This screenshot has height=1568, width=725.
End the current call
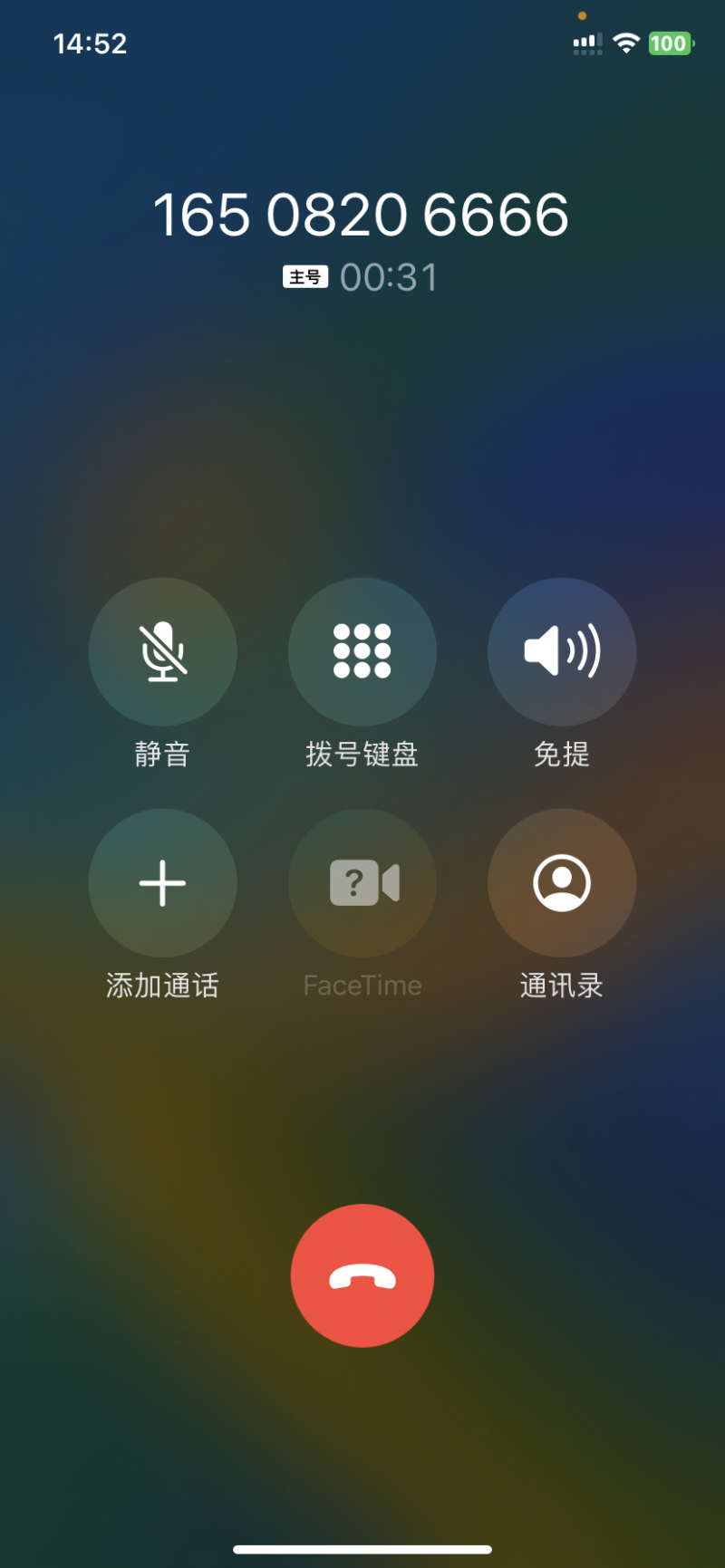click(x=362, y=1275)
